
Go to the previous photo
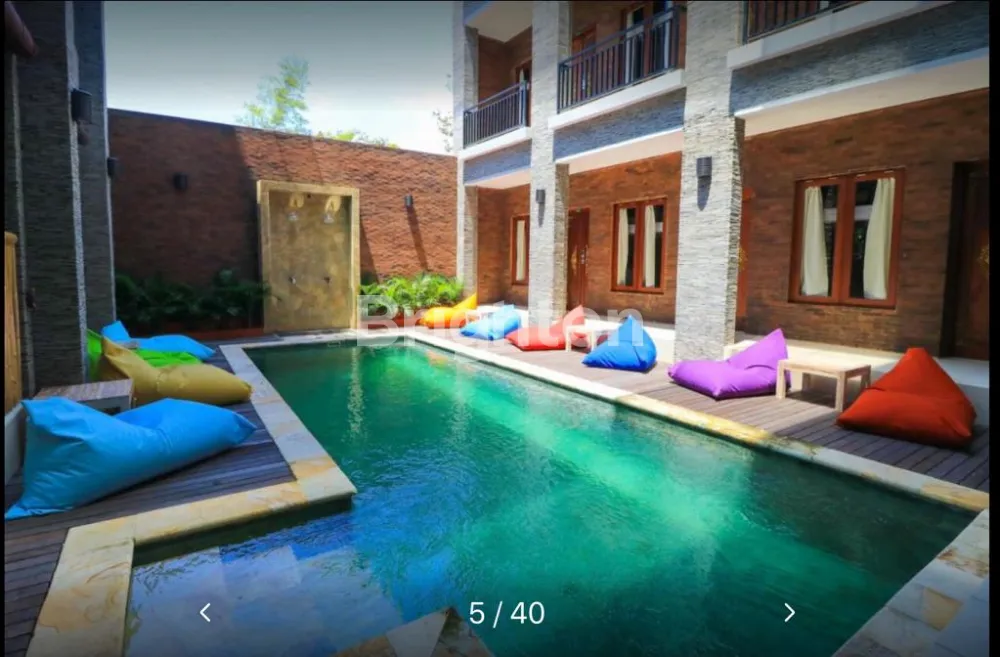coord(205,612)
